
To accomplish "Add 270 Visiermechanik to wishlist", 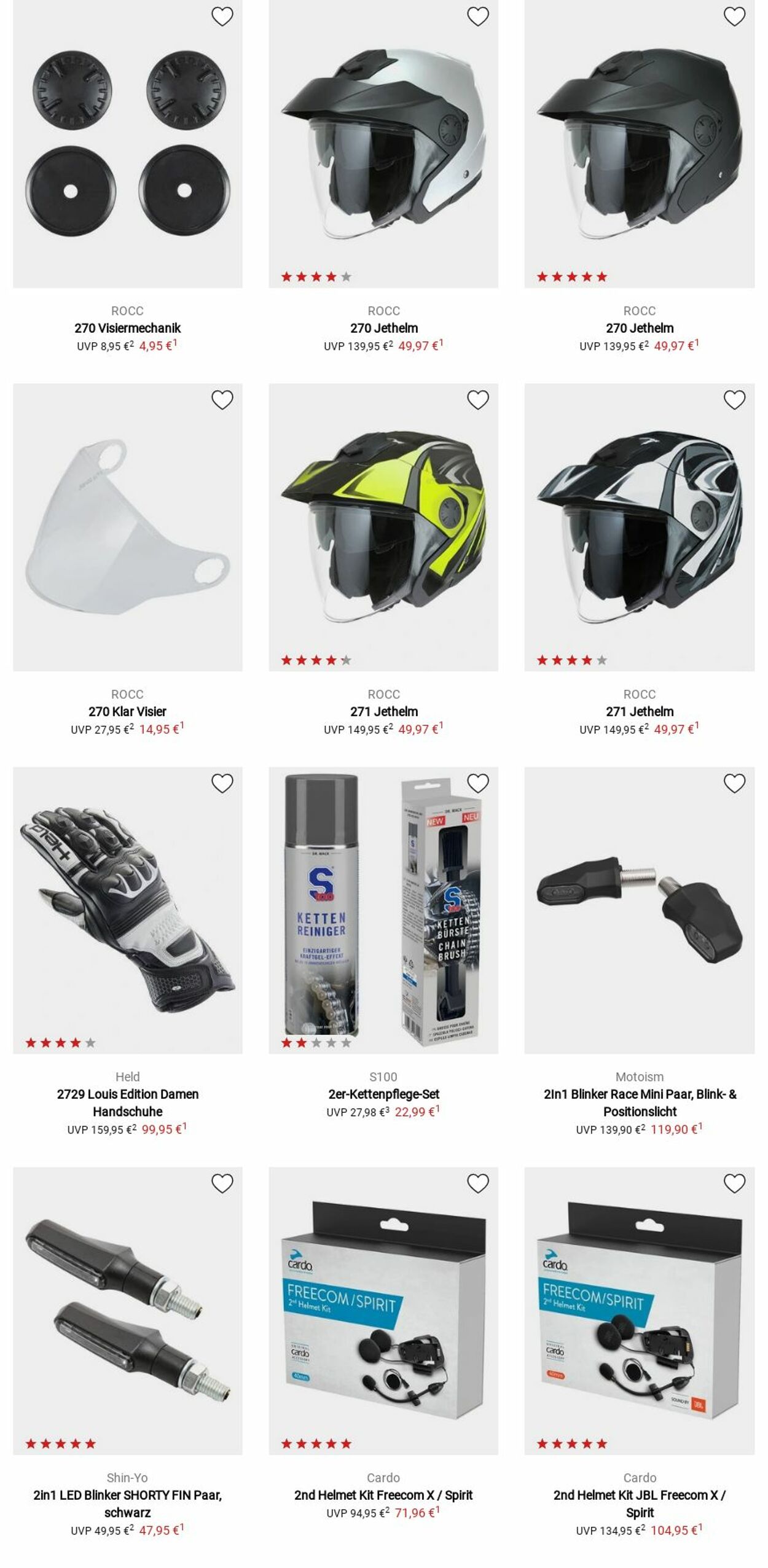I will (222, 17).
